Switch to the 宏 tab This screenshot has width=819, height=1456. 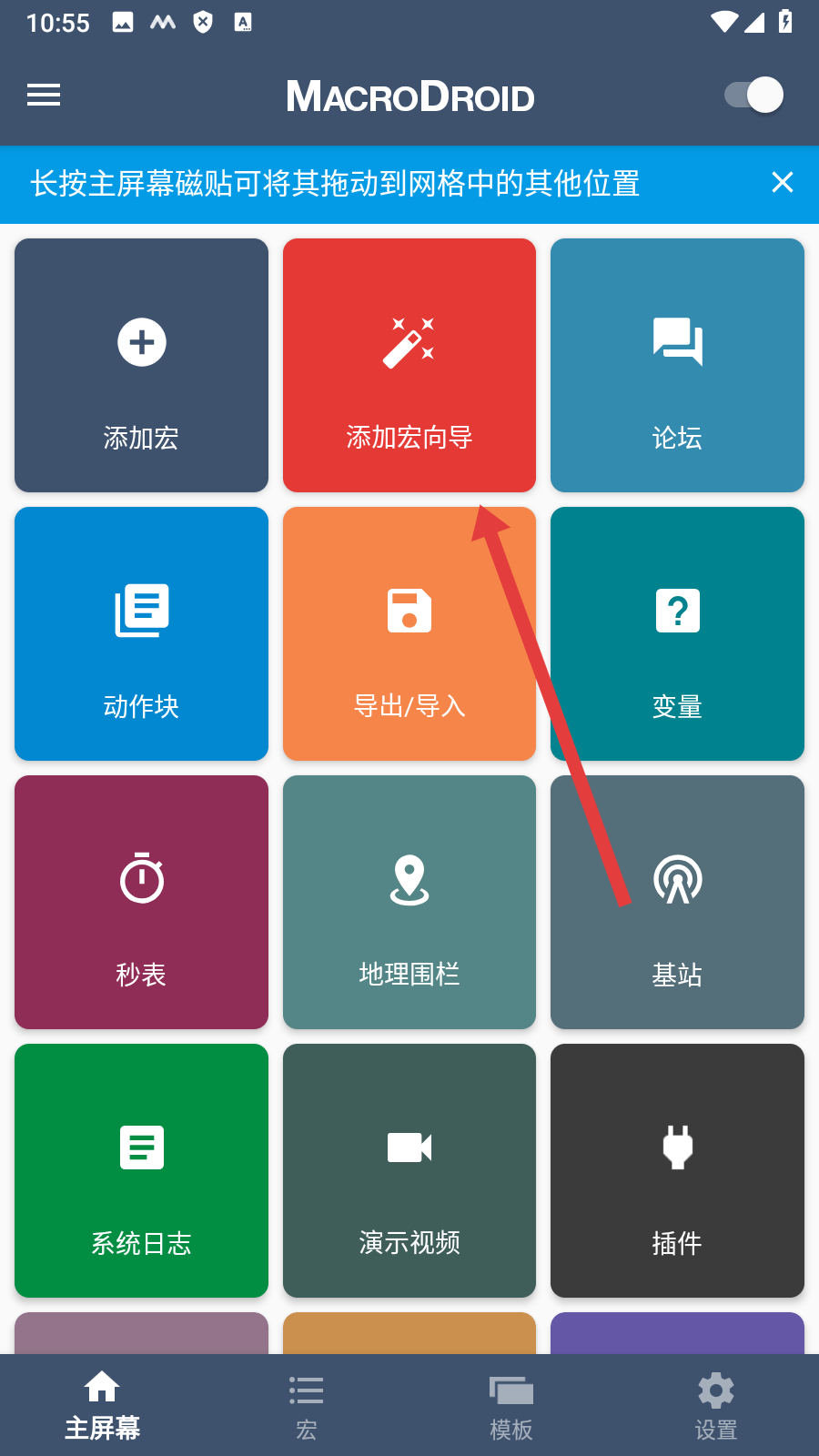coord(307,1406)
